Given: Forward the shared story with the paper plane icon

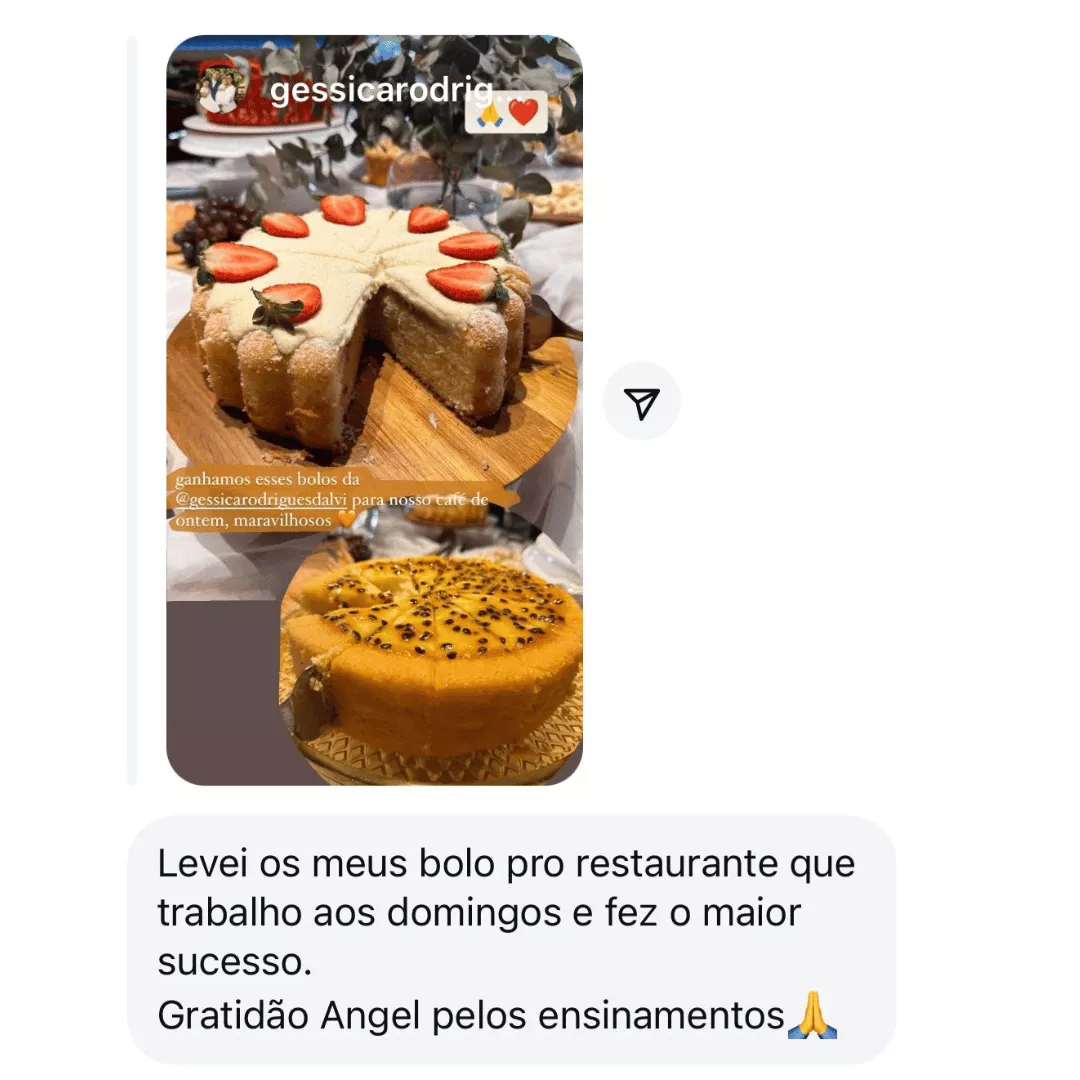Looking at the screenshot, I should 642,402.
